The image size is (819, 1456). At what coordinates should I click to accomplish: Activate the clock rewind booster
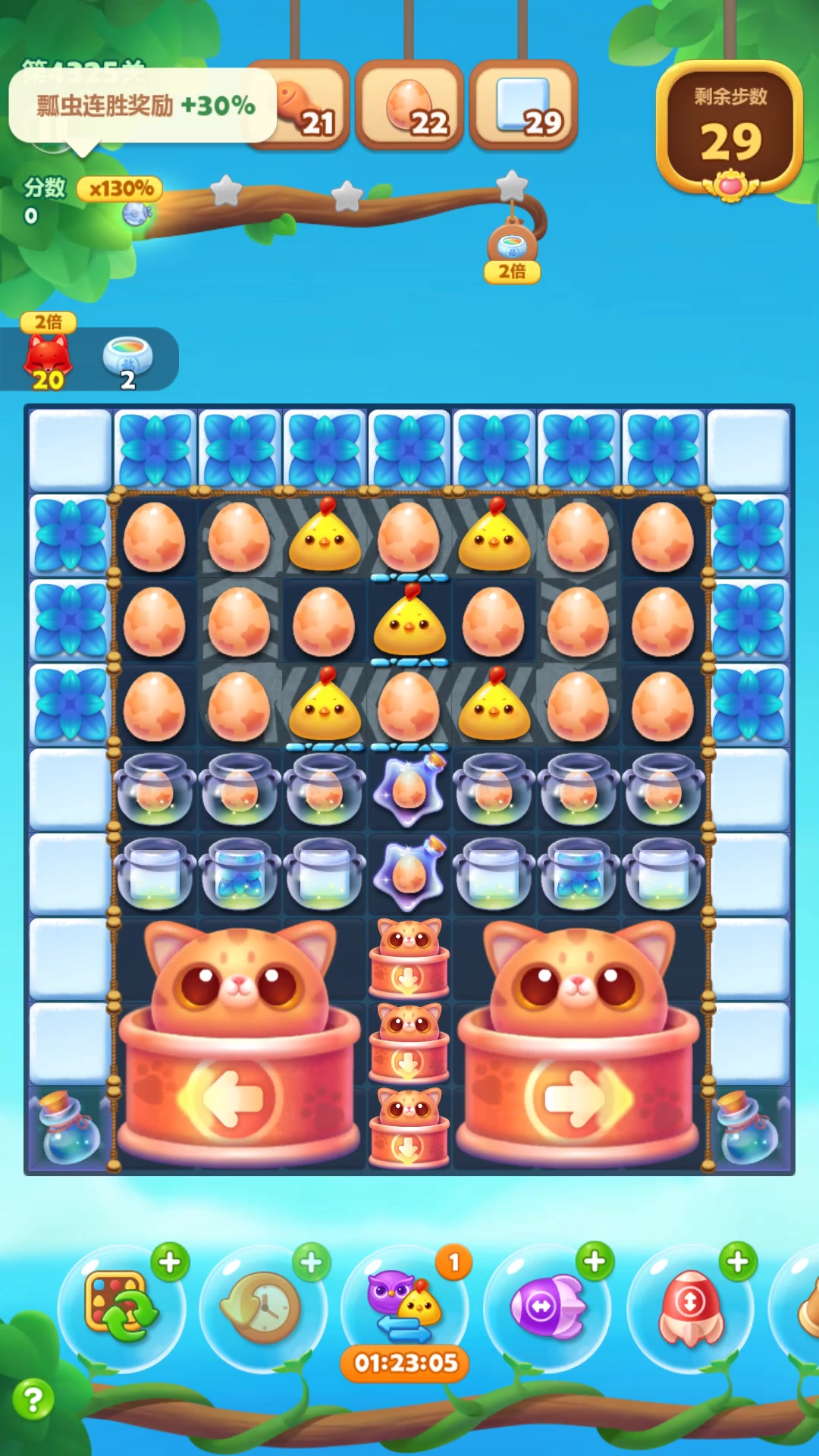[x=262, y=1307]
